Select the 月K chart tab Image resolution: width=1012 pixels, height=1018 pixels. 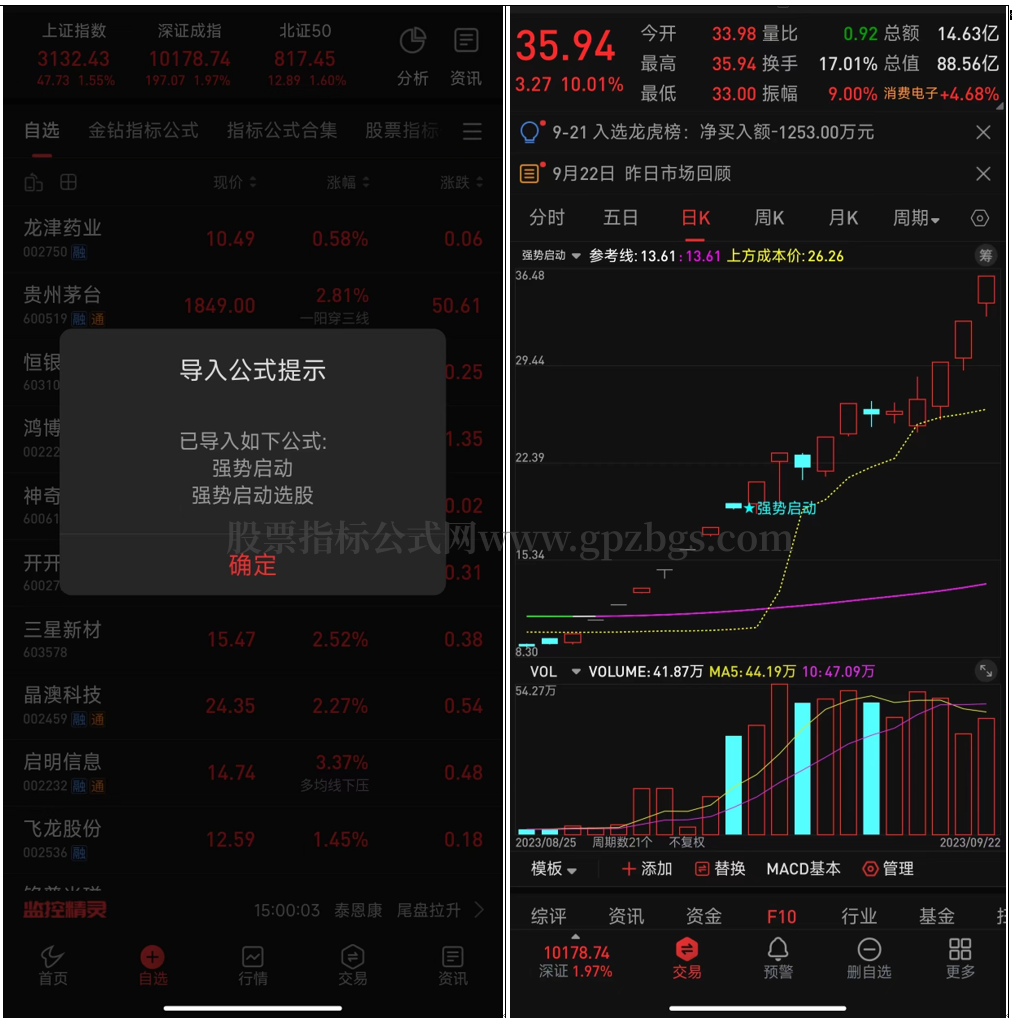[x=843, y=218]
